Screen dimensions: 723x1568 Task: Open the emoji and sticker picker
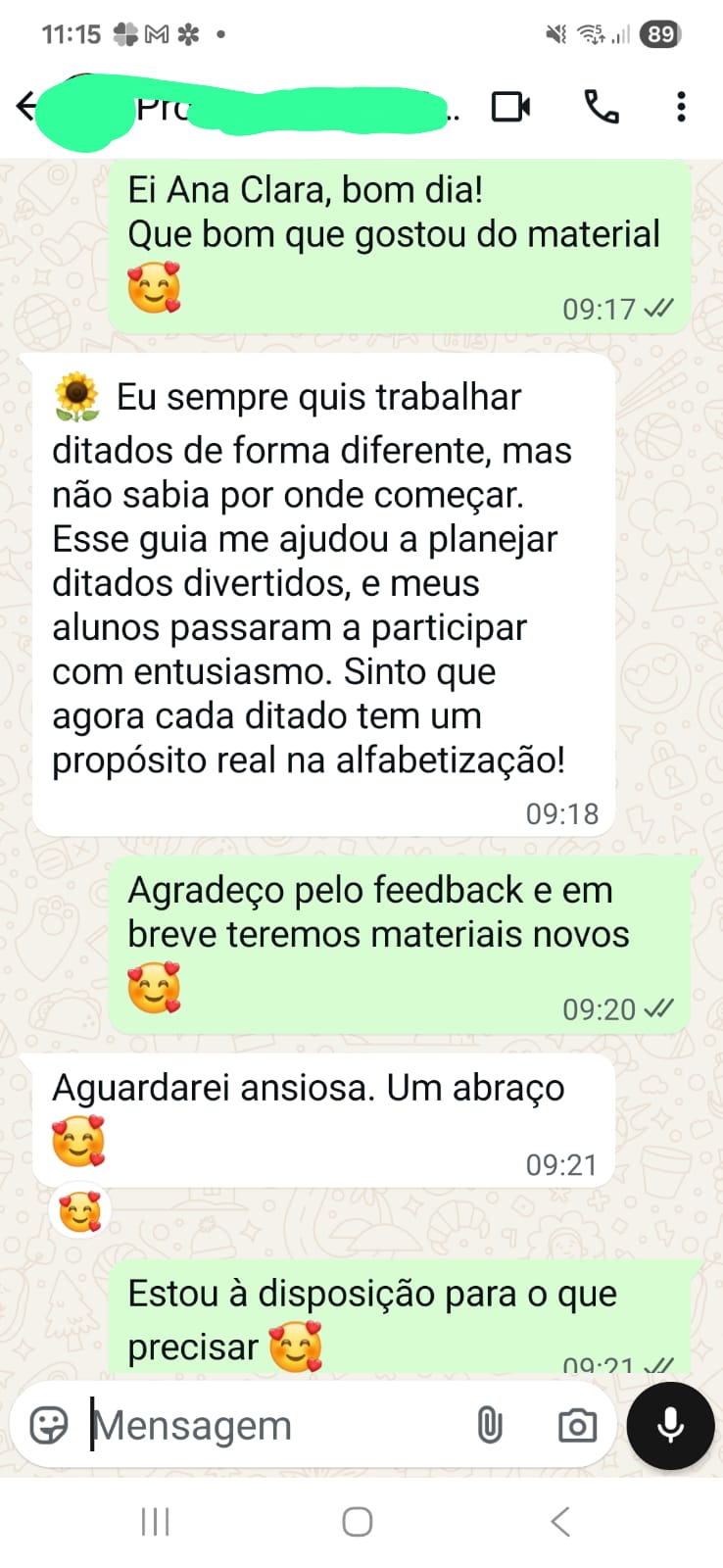49,1426
